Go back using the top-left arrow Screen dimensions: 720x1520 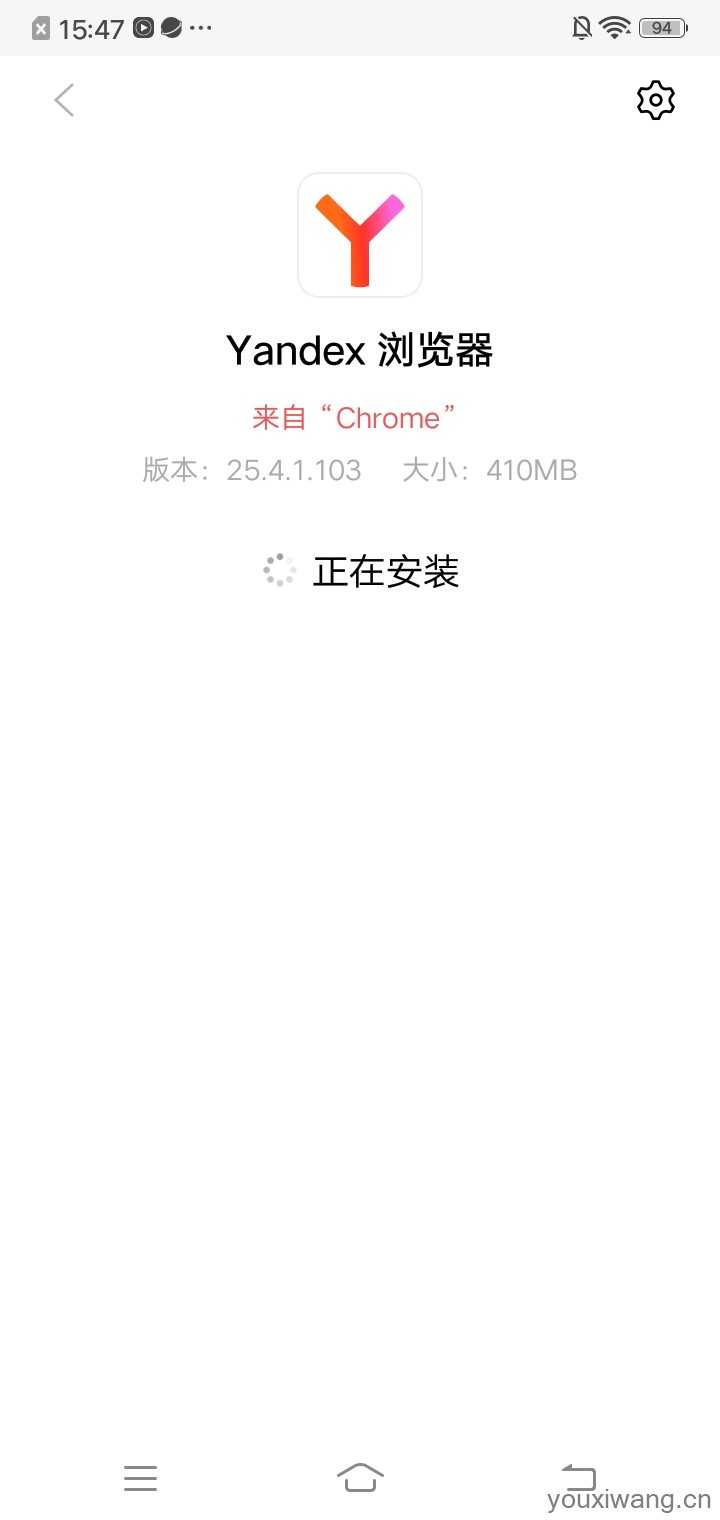tap(64, 100)
